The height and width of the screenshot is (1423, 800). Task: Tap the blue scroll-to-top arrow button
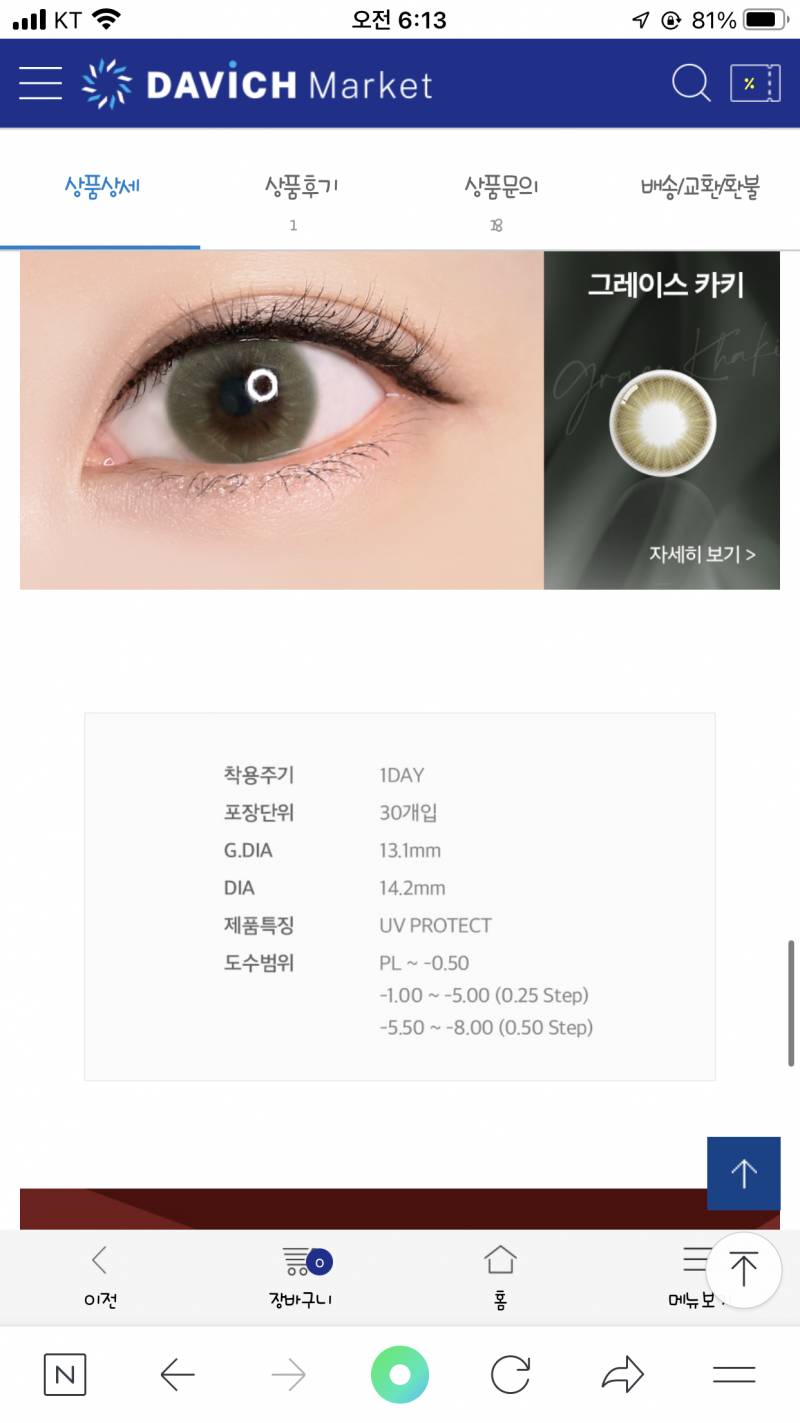point(743,1173)
